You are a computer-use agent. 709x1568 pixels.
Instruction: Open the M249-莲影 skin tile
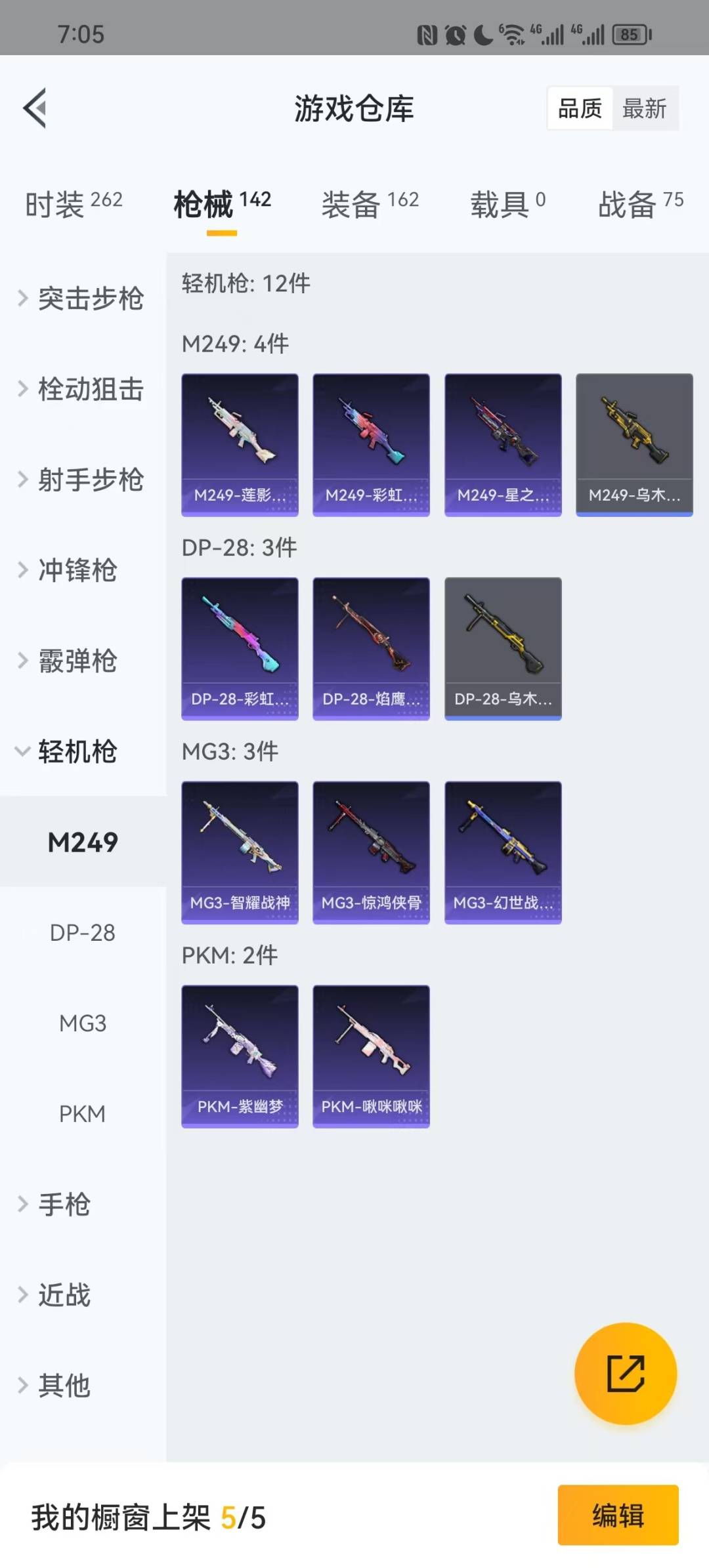[x=240, y=445]
